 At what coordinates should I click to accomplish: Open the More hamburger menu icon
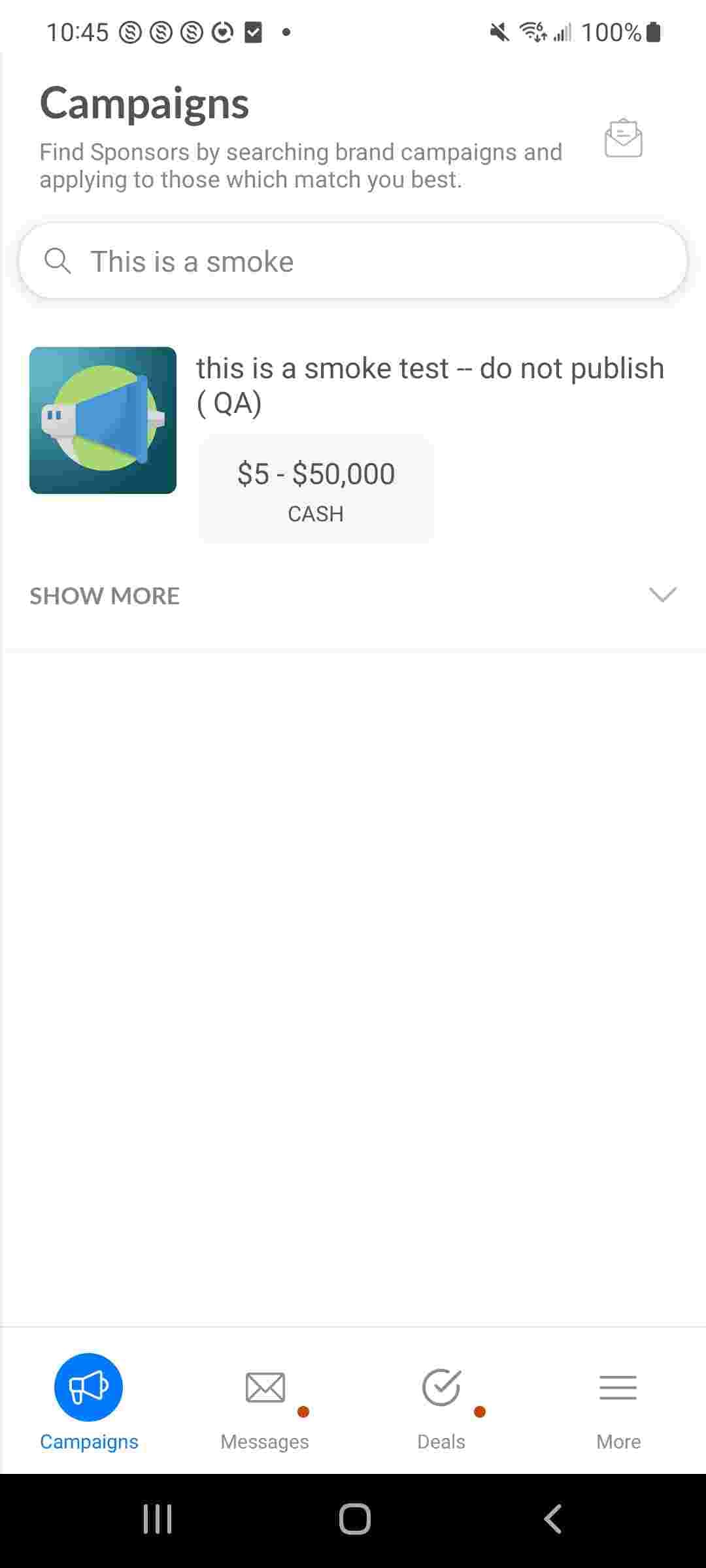(618, 1386)
